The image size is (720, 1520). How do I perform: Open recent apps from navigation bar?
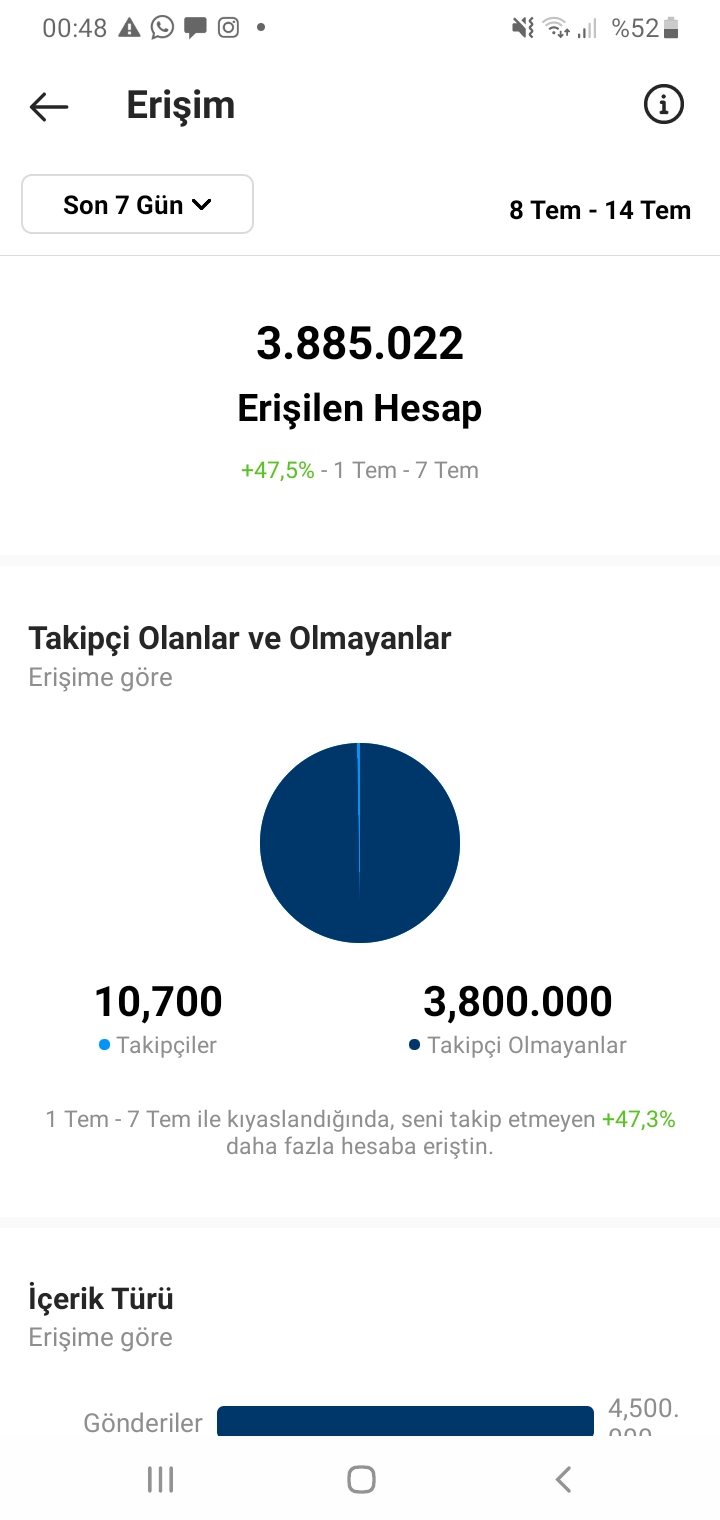coord(160,1479)
